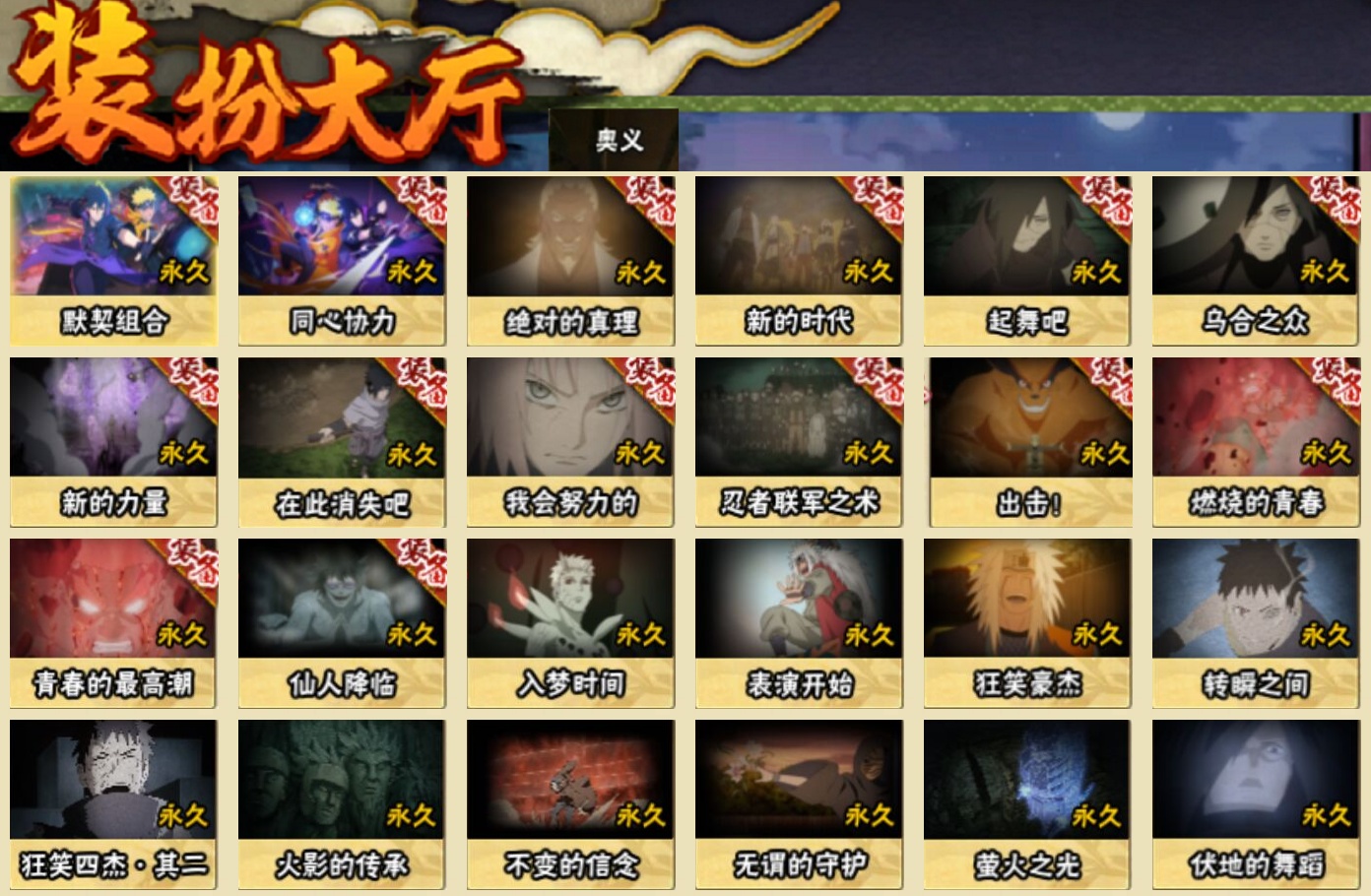Choose the 伏地的舞蹈 card

[1256, 804]
